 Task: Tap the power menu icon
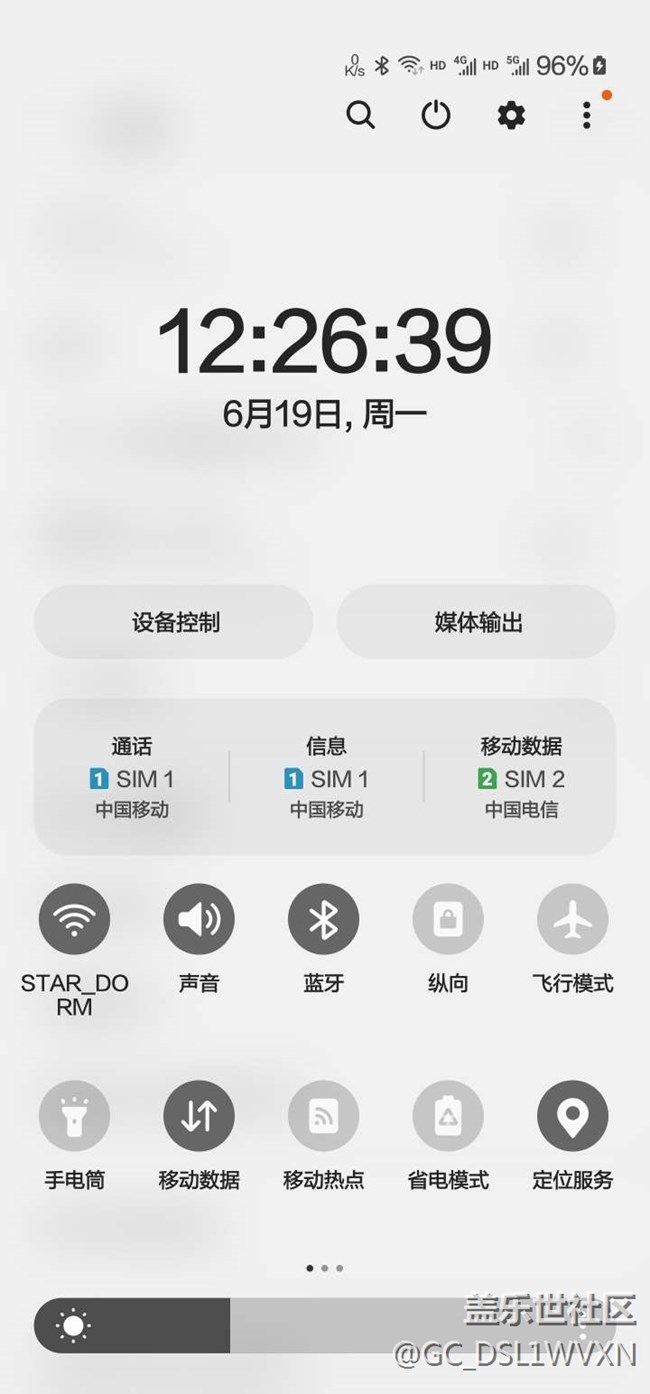tap(436, 115)
